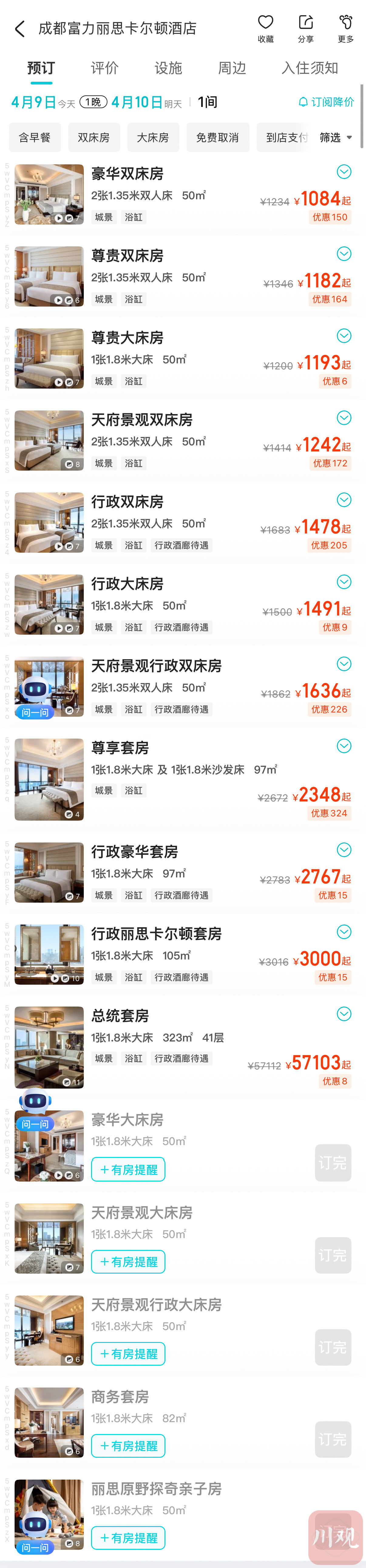The height and width of the screenshot is (1568, 366).
Task: Open the 行政大床房 room listing
Action: 127,584
